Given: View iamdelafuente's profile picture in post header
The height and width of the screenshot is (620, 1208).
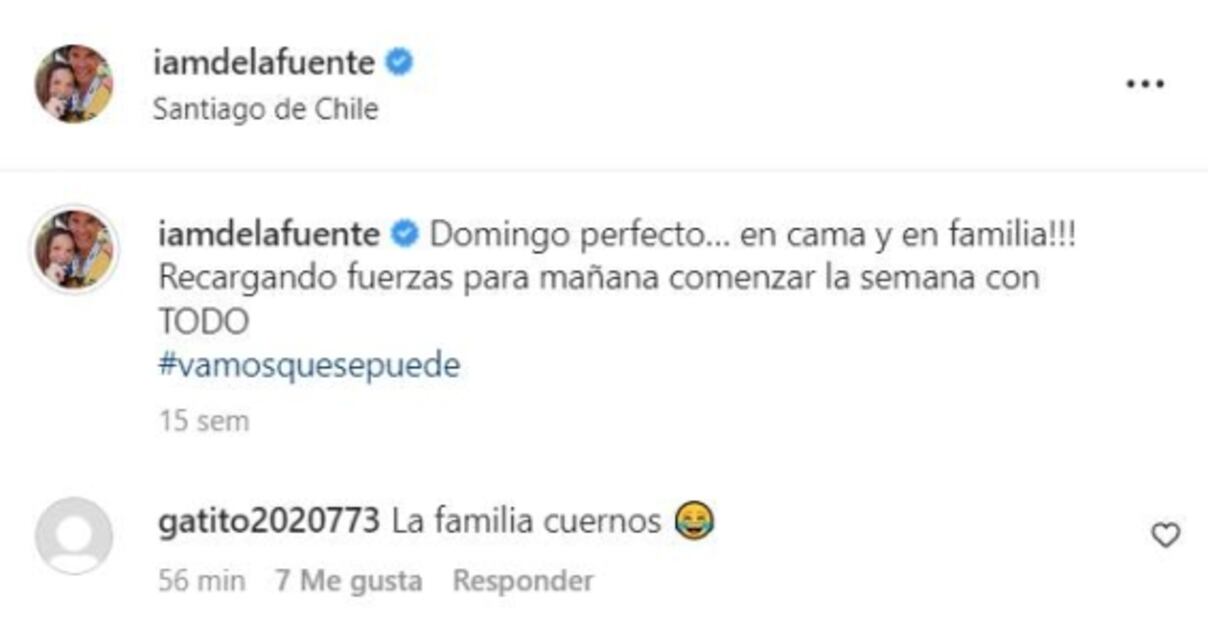Looking at the screenshot, I should [74, 84].
